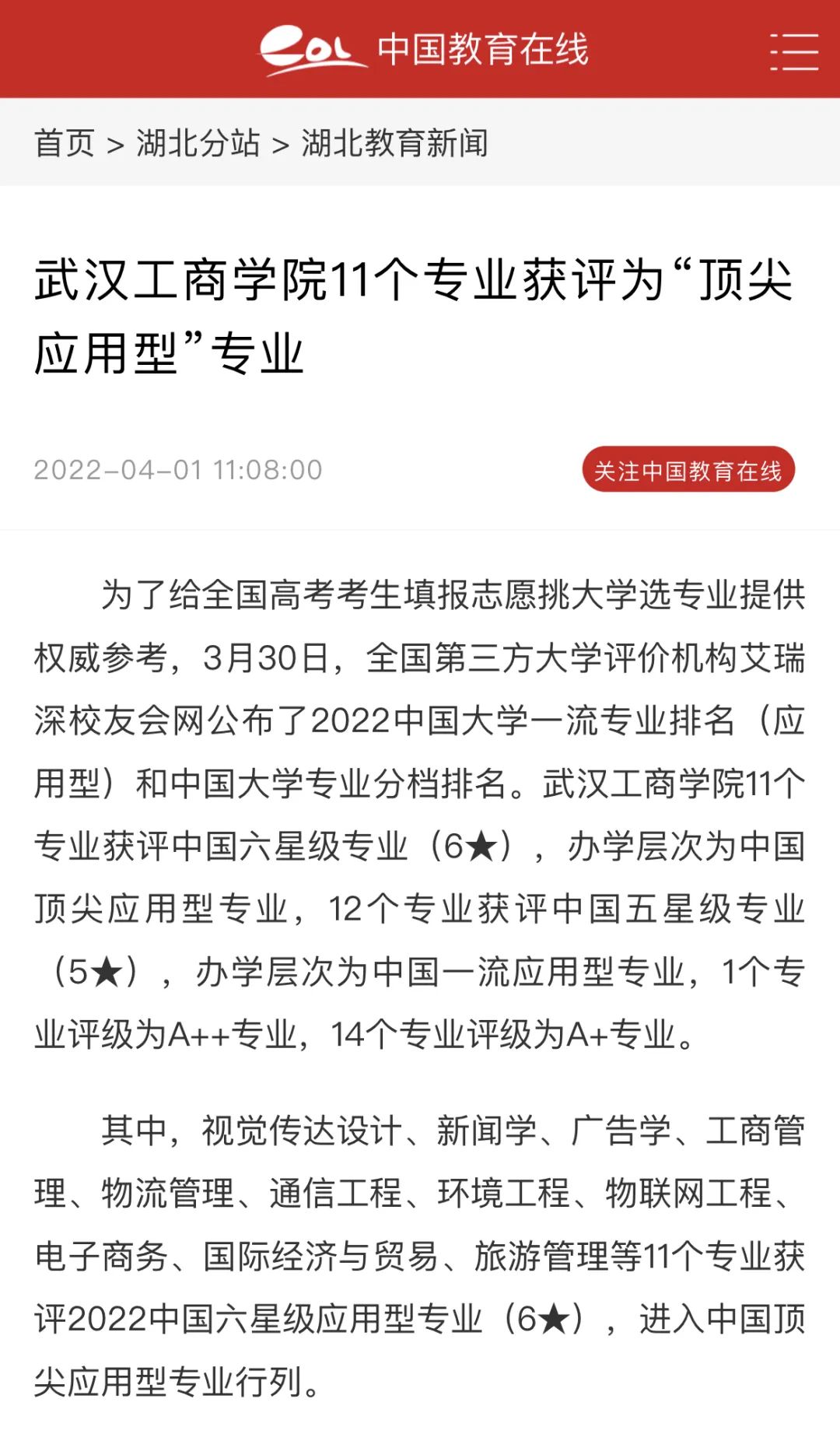Tap the 关注中国教育在线 button
Screen dimensions: 840x1441
(688, 470)
